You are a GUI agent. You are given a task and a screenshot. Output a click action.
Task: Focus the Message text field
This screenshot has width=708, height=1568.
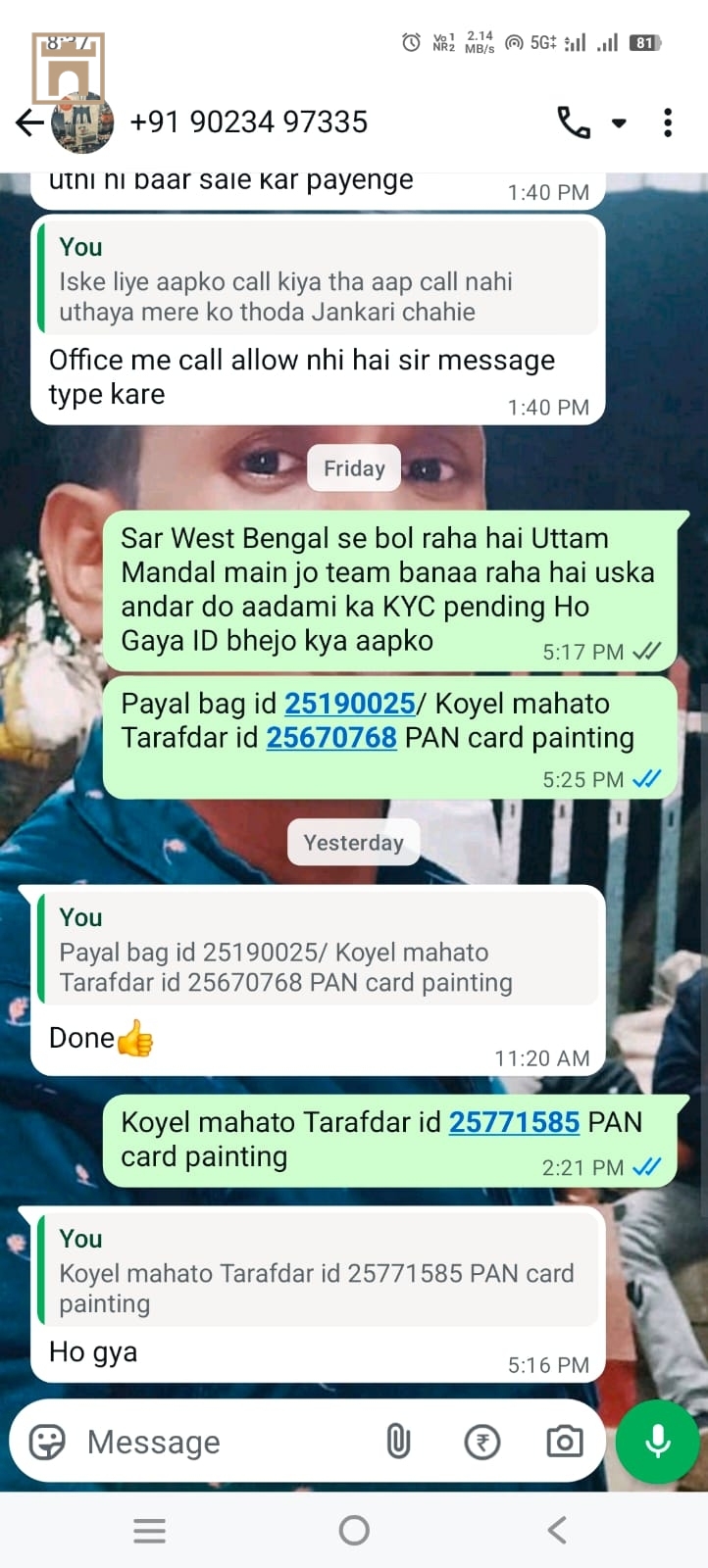(x=226, y=1442)
